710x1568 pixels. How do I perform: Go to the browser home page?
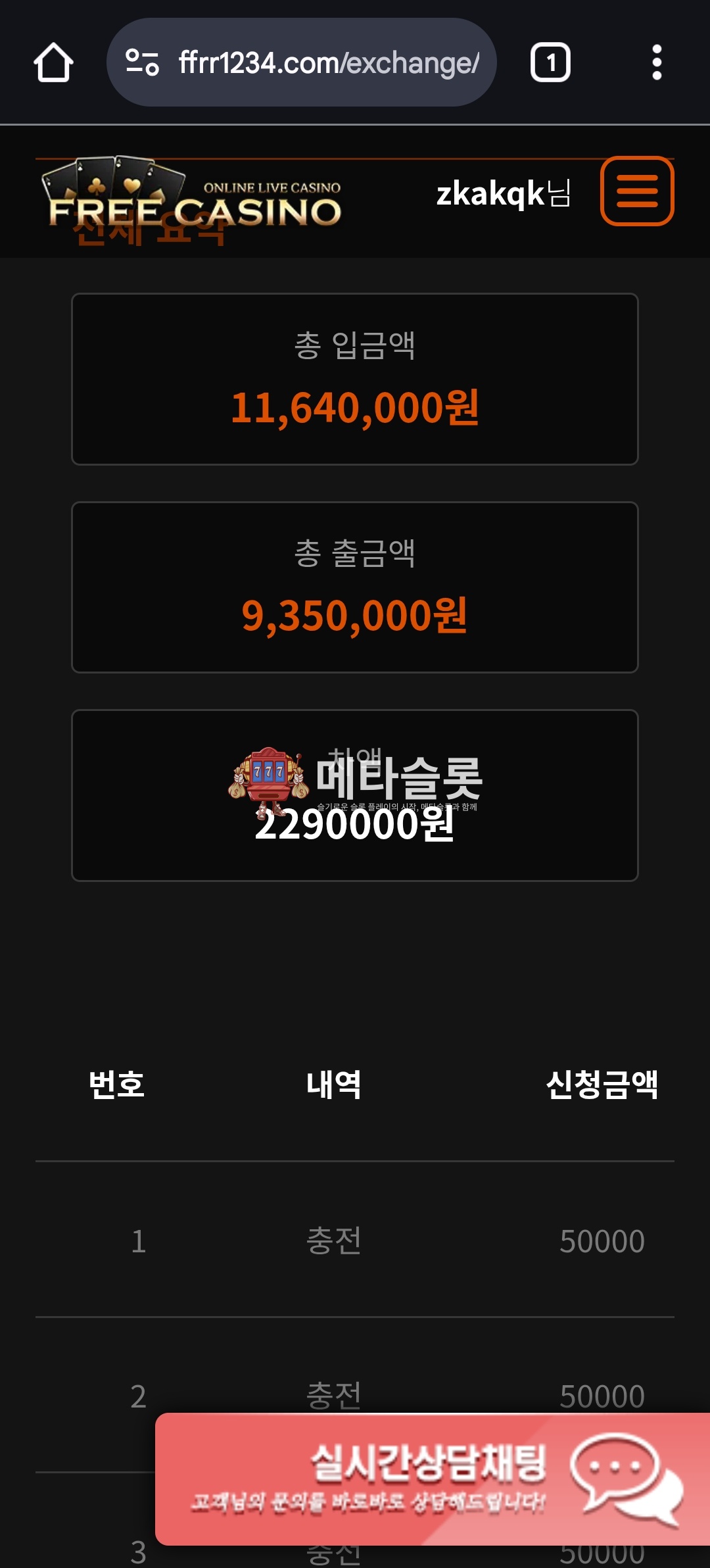click(x=53, y=63)
